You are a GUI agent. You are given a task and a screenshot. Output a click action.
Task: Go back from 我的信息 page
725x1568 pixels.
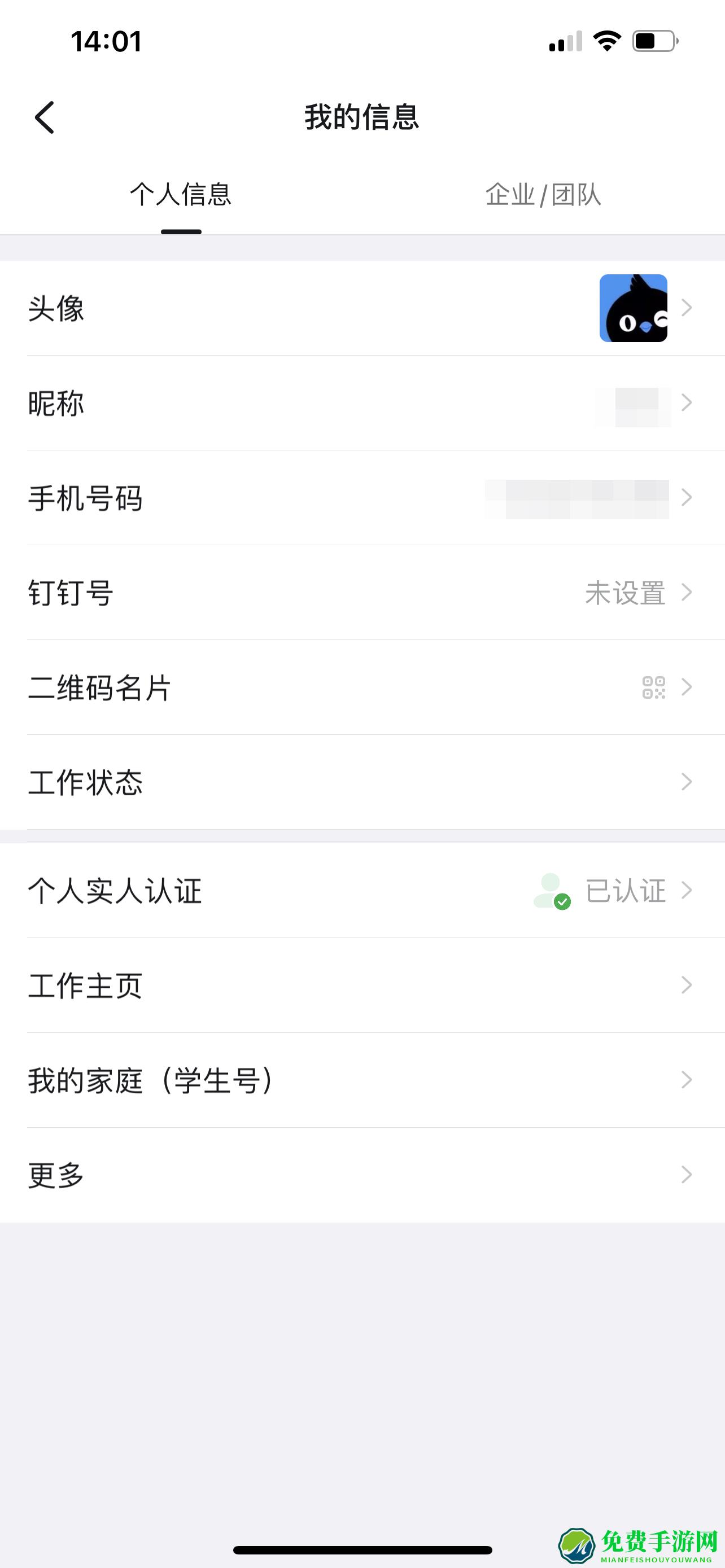[x=45, y=117]
